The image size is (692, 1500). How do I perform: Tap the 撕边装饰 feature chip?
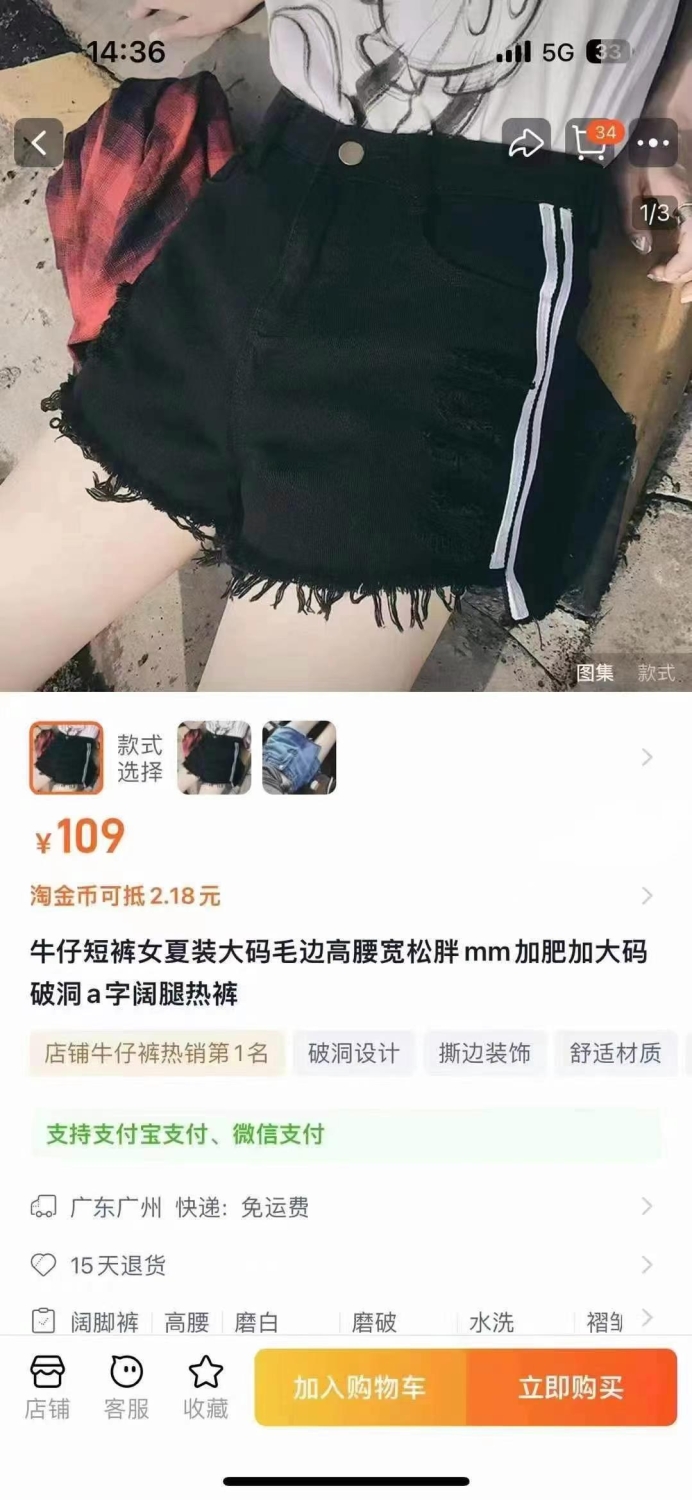pyautogui.click(x=485, y=1053)
